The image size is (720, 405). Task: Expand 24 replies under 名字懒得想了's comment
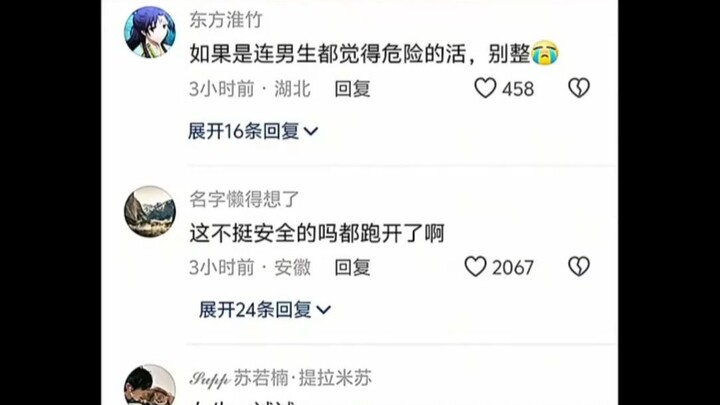[x=264, y=310]
